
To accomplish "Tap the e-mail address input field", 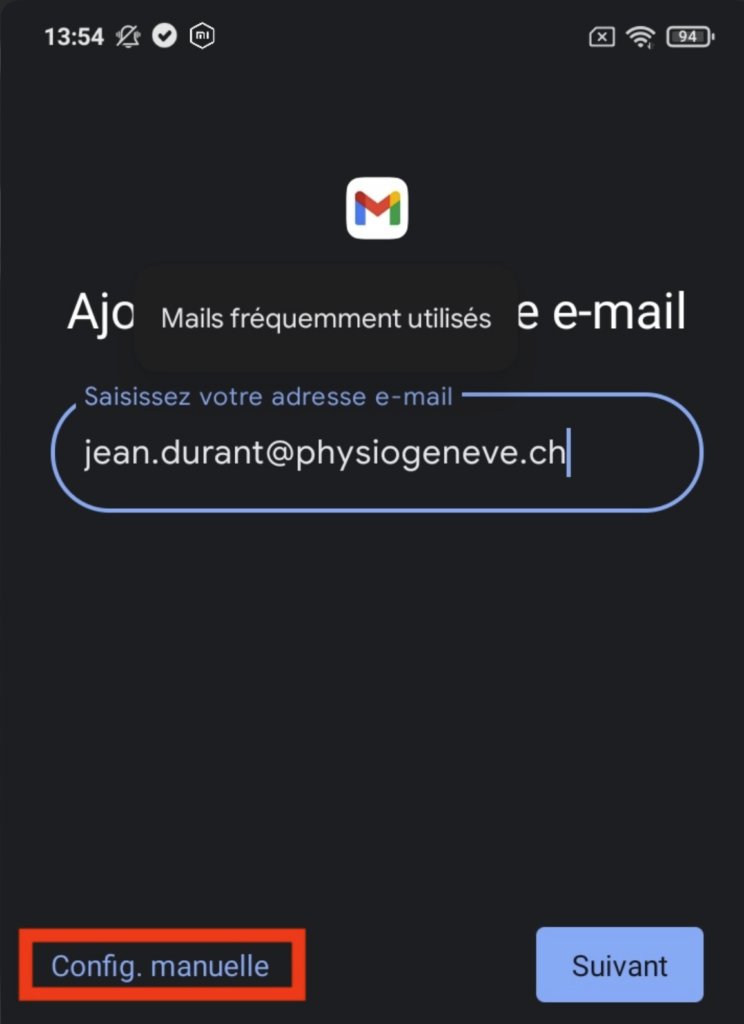I will click(x=376, y=455).
